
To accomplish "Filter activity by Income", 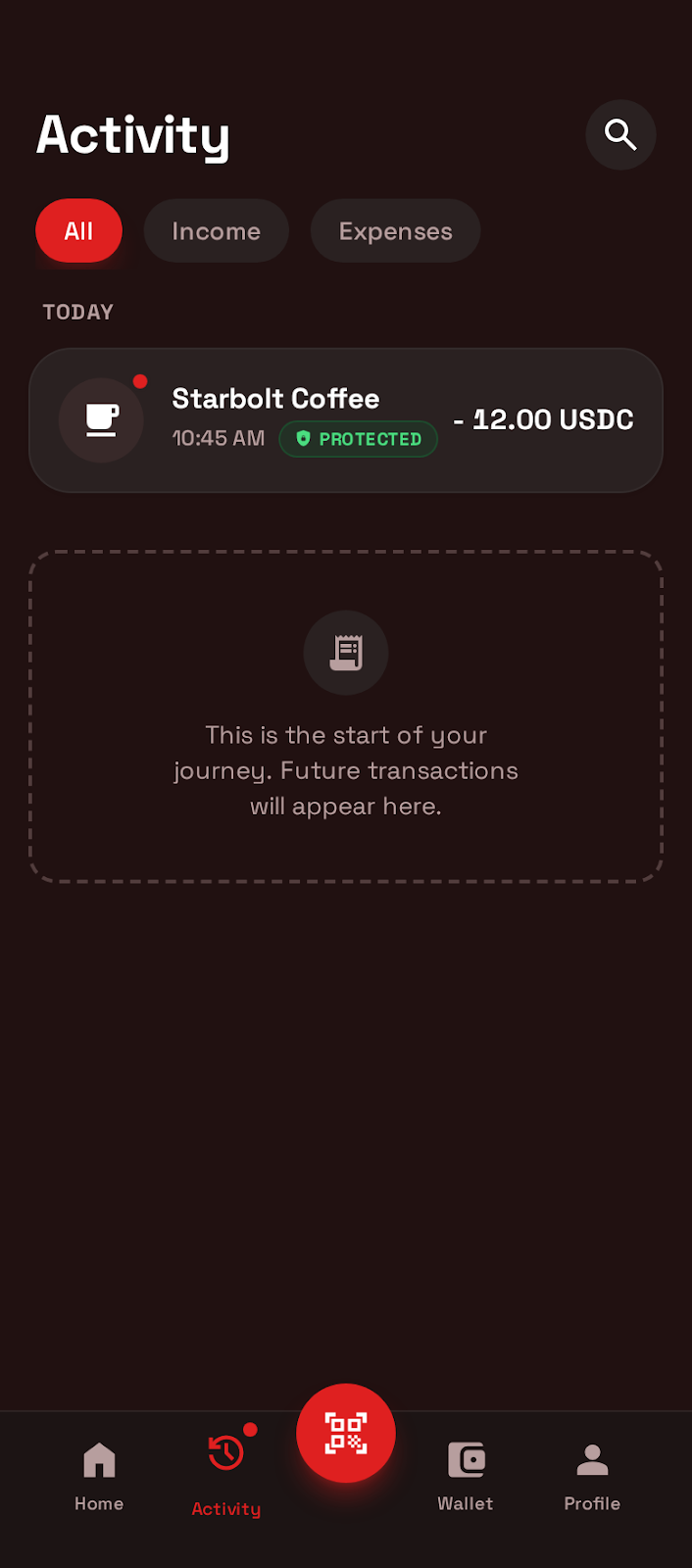I will (216, 231).
